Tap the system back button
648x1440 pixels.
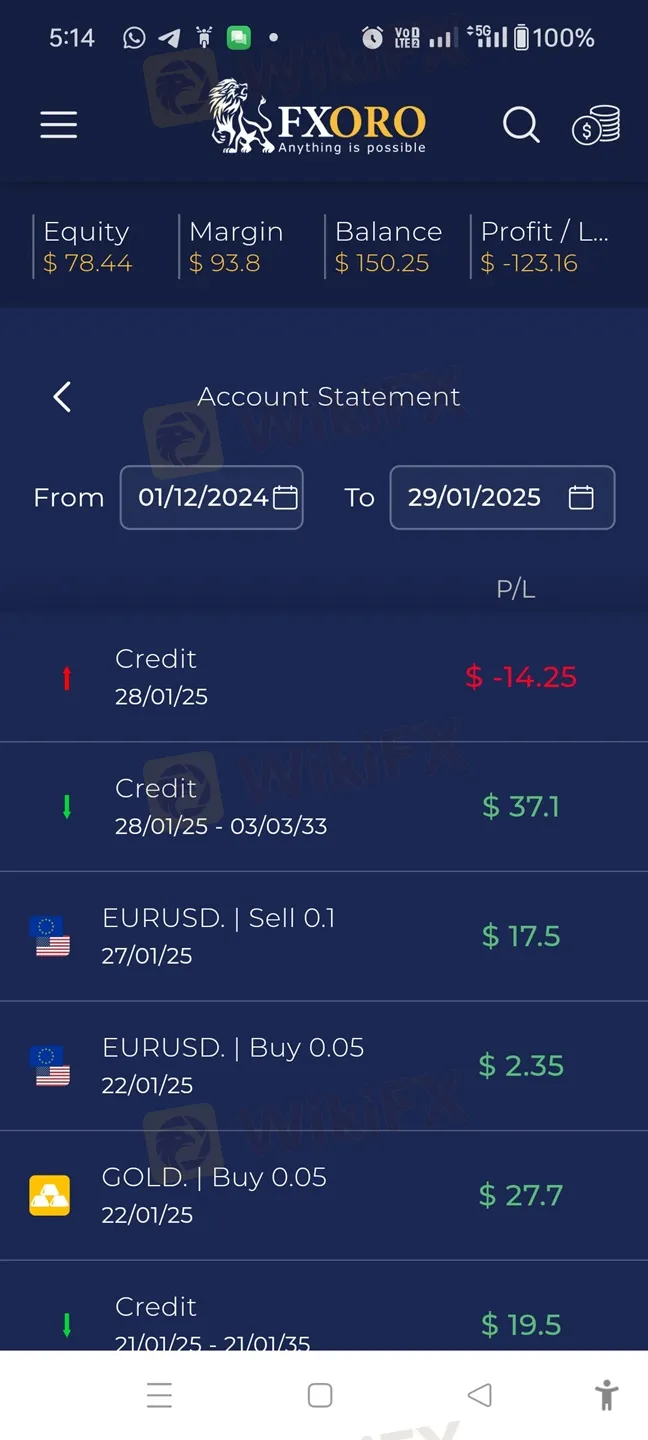coord(480,1395)
